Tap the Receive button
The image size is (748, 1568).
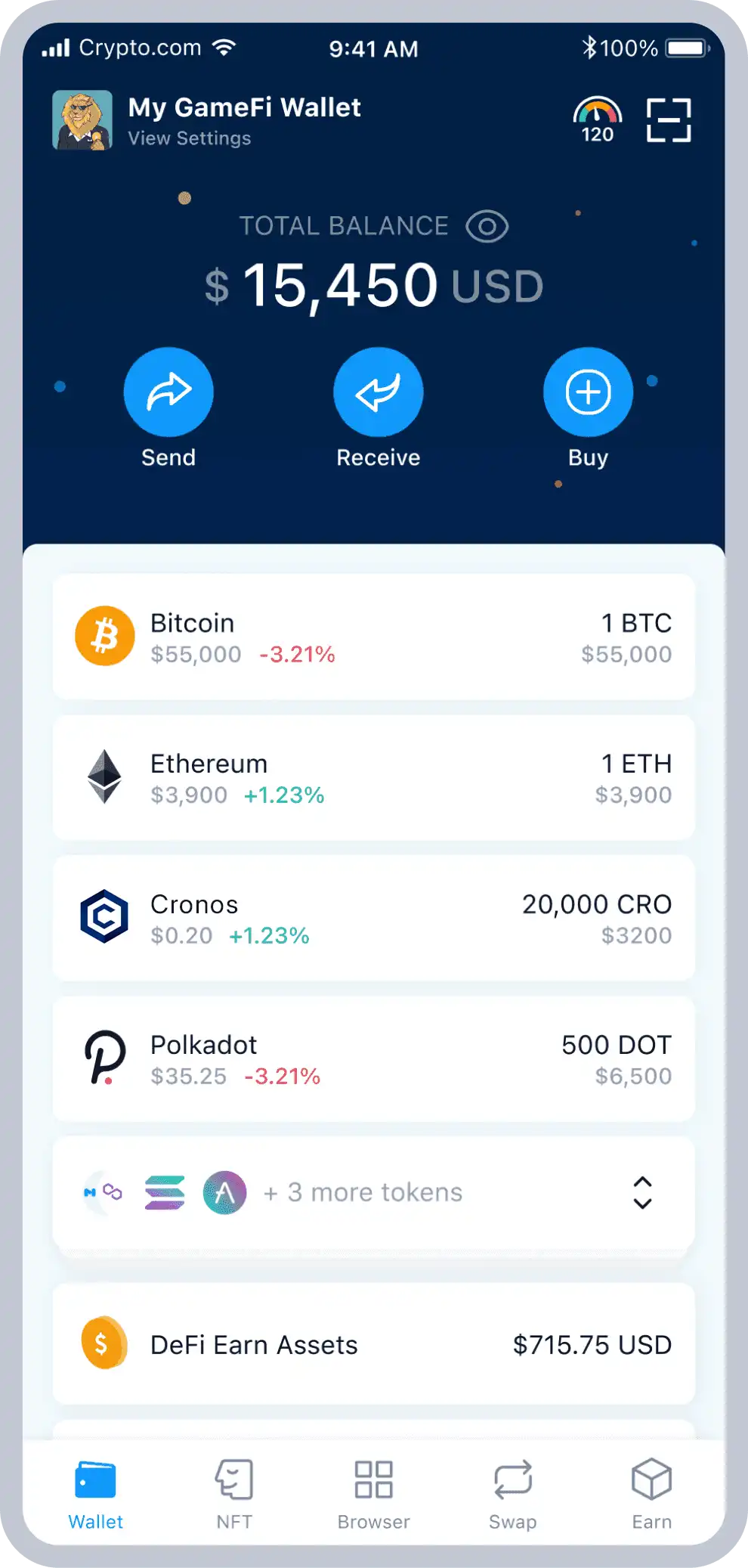(378, 392)
